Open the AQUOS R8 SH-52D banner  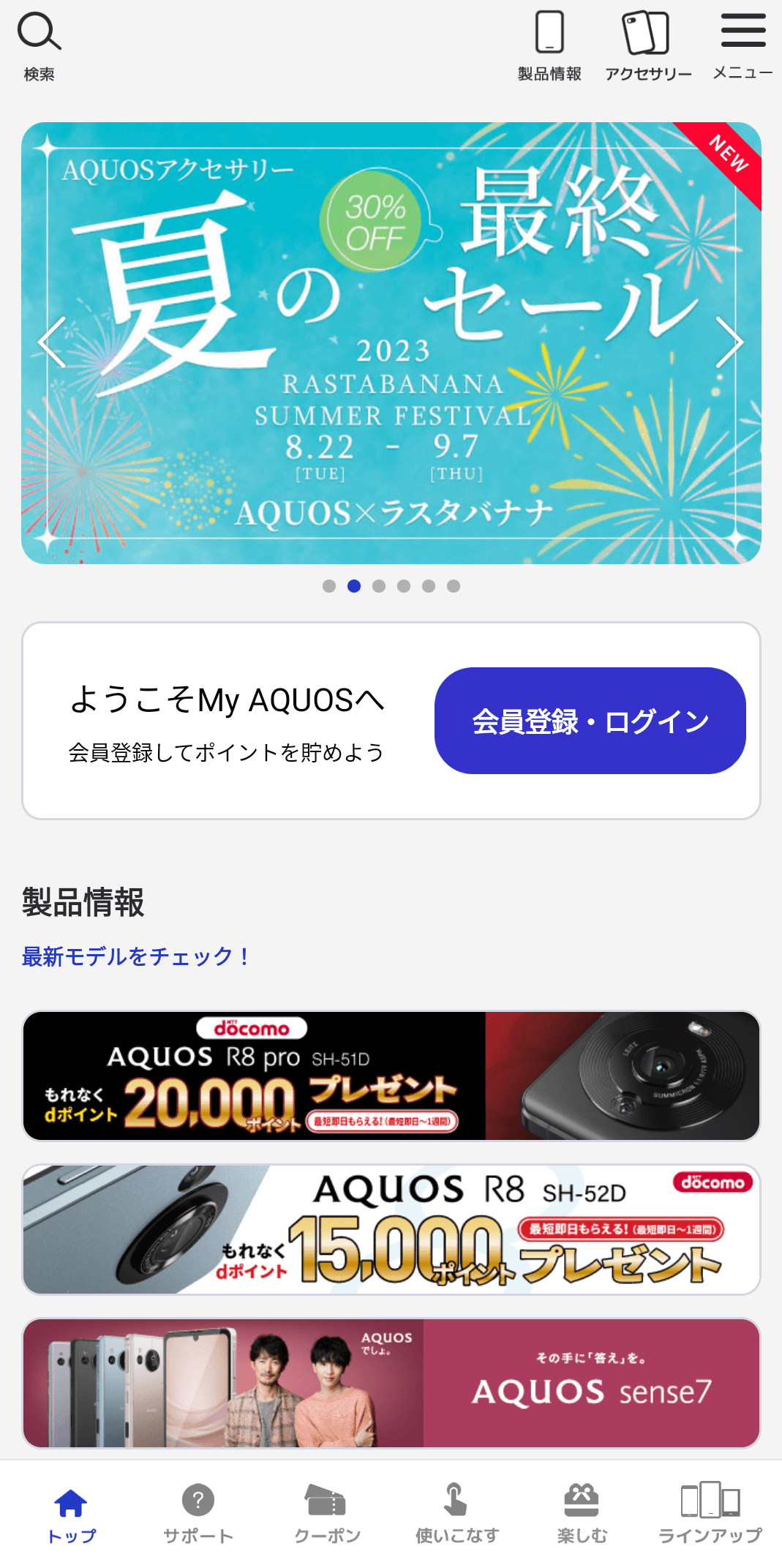(x=391, y=1229)
